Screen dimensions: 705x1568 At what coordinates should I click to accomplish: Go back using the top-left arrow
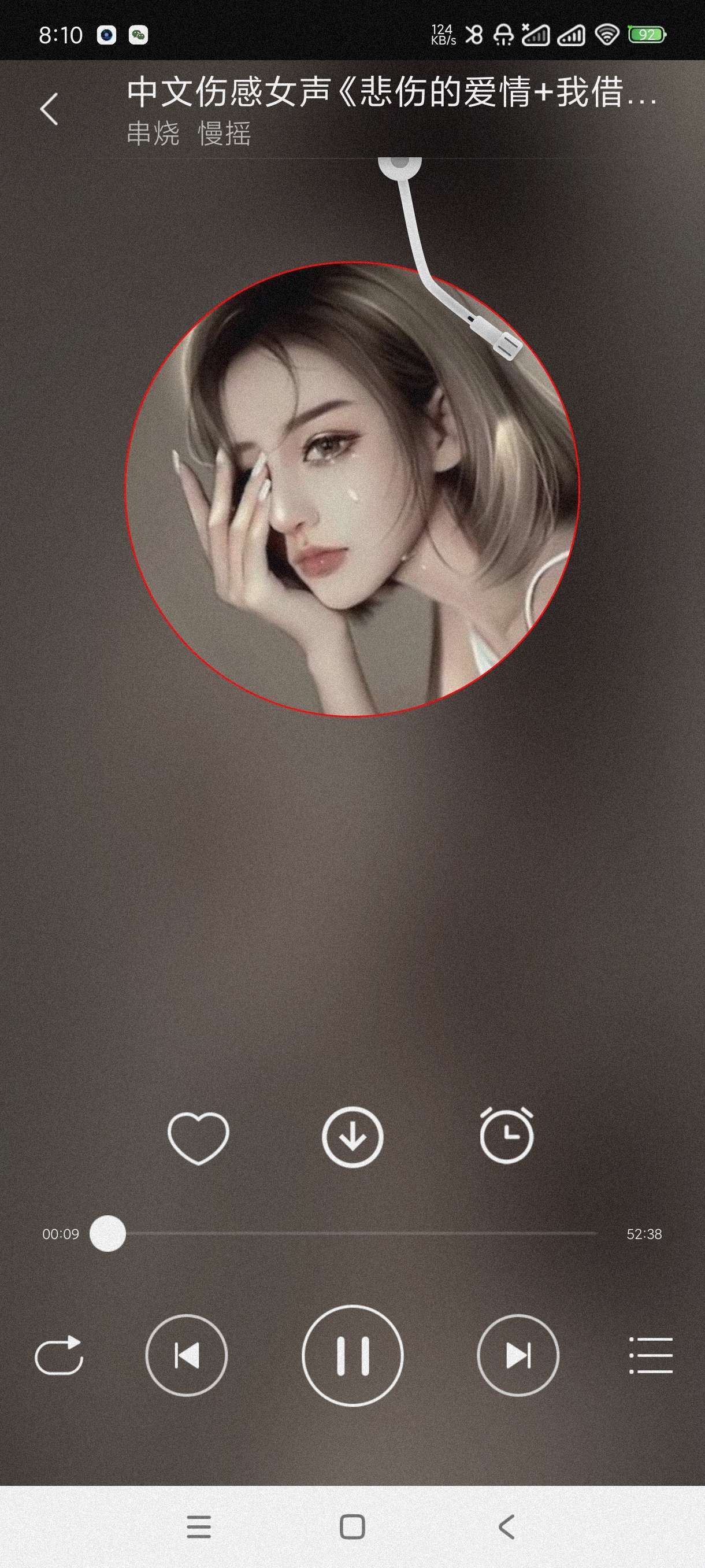(49, 109)
